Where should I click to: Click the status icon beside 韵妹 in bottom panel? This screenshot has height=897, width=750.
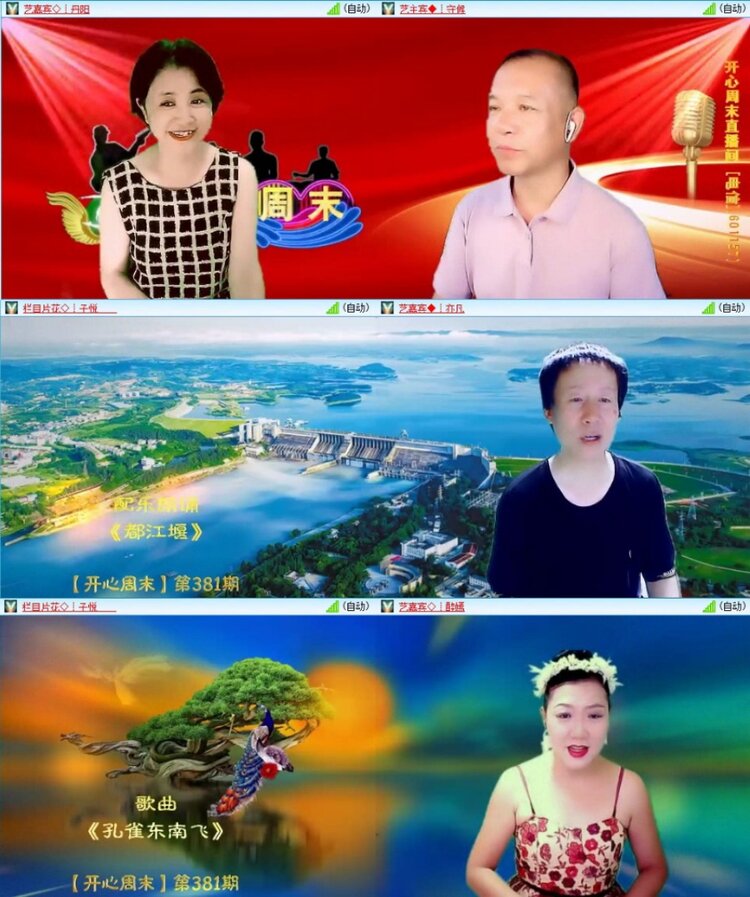pos(386,607)
